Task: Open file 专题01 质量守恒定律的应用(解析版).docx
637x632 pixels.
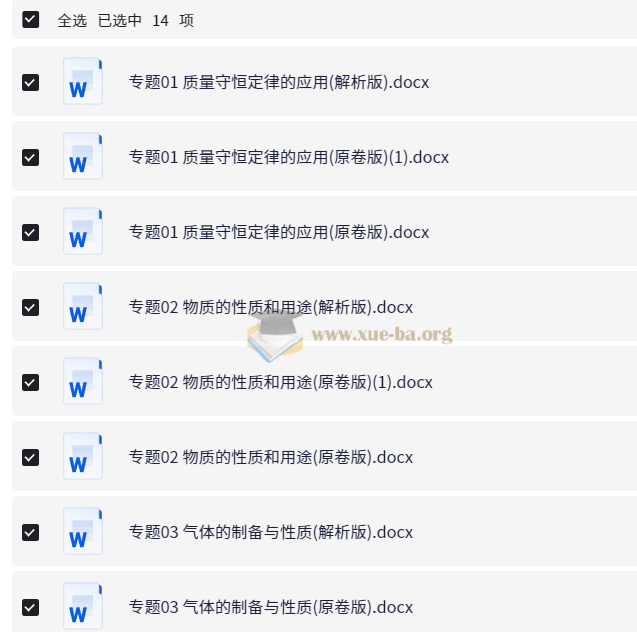Action: [x=278, y=82]
